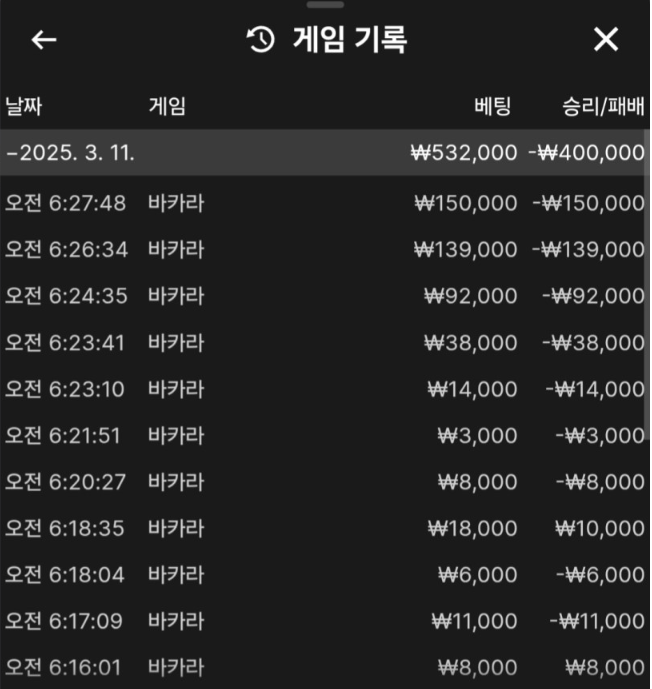The height and width of the screenshot is (689, 652).
Task: Show details for the 6:23:10 round
Action: [x=325, y=389]
